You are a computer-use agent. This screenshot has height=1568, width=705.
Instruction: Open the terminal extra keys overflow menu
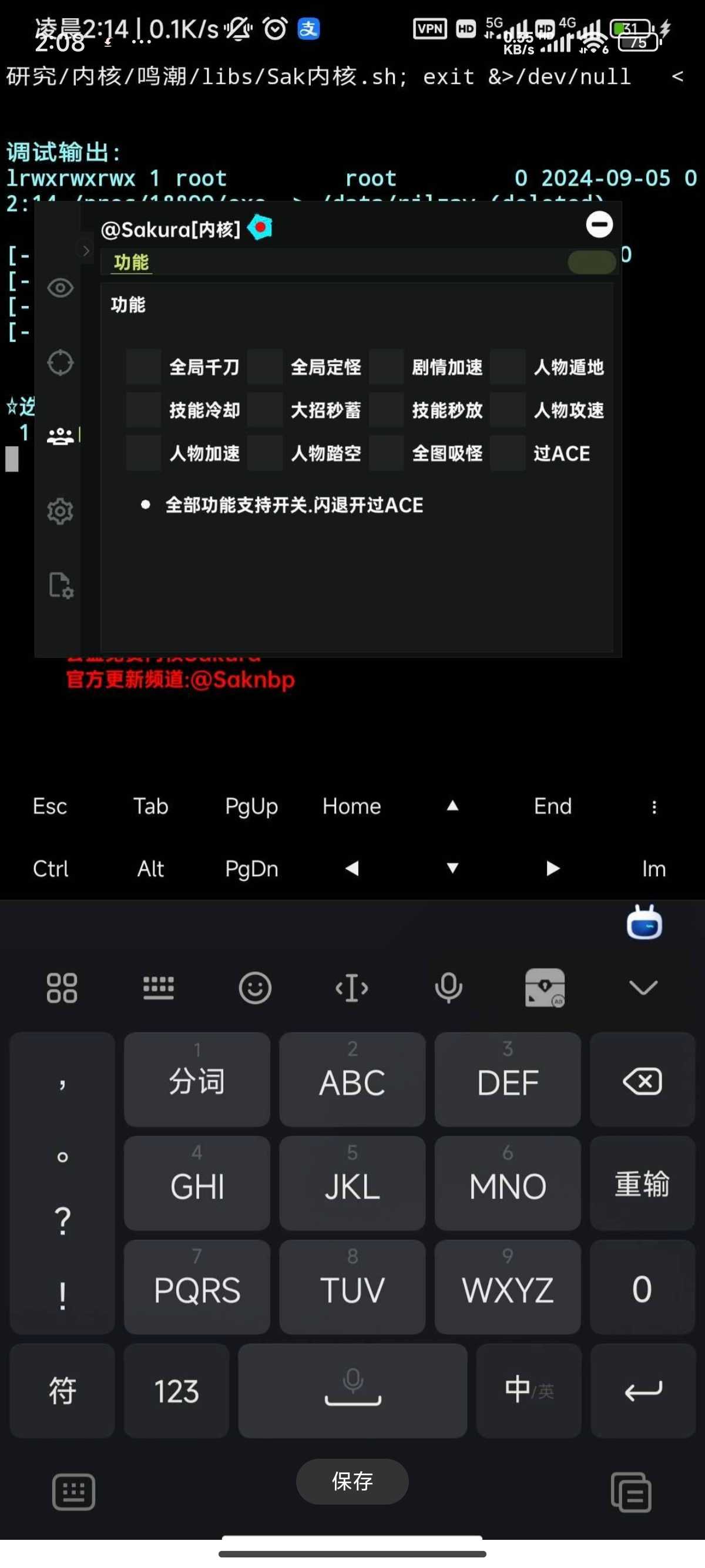click(654, 806)
